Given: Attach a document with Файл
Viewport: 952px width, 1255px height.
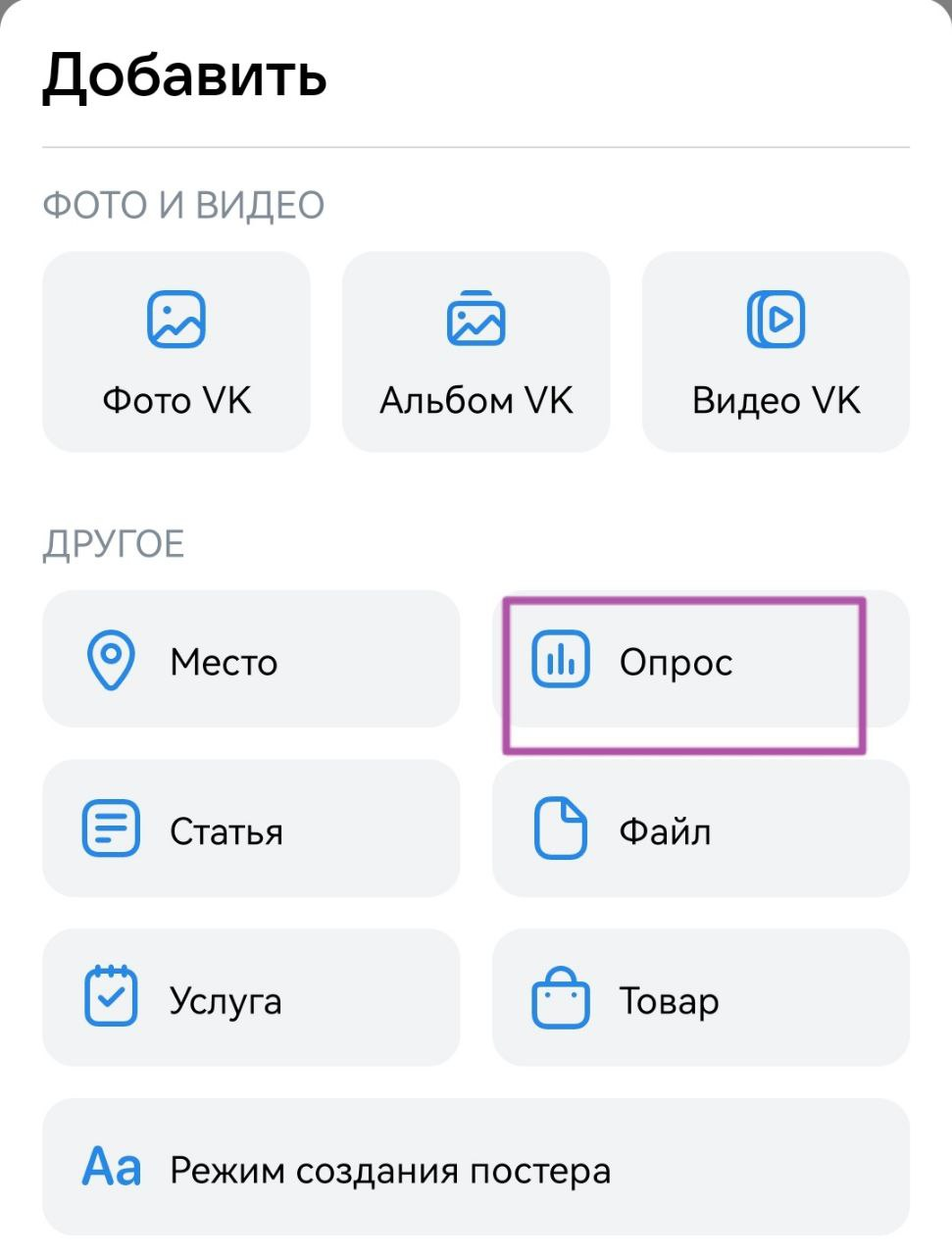Looking at the screenshot, I should coord(700,828).
